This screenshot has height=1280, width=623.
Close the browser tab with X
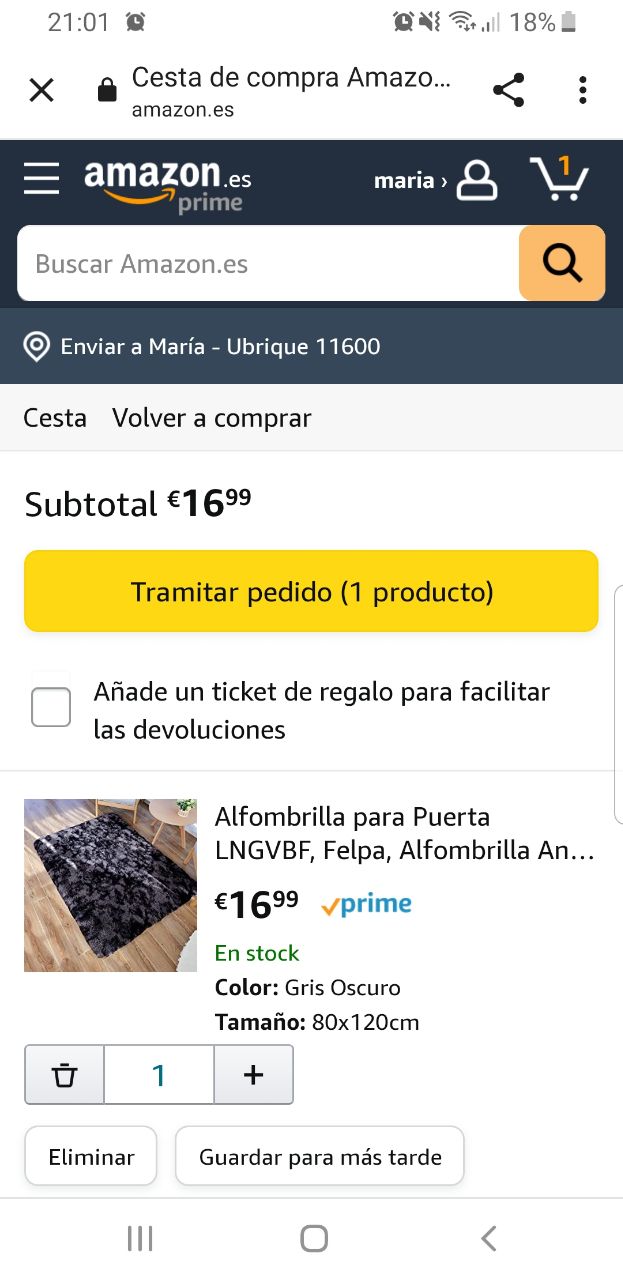coord(41,91)
